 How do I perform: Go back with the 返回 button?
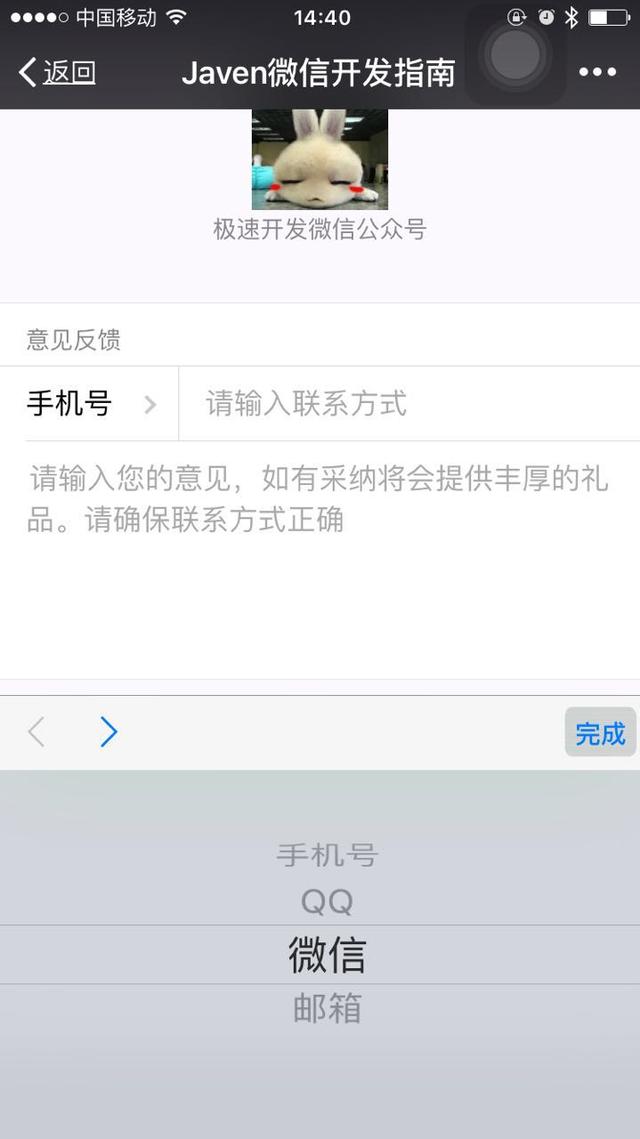click(x=57, y=73)
